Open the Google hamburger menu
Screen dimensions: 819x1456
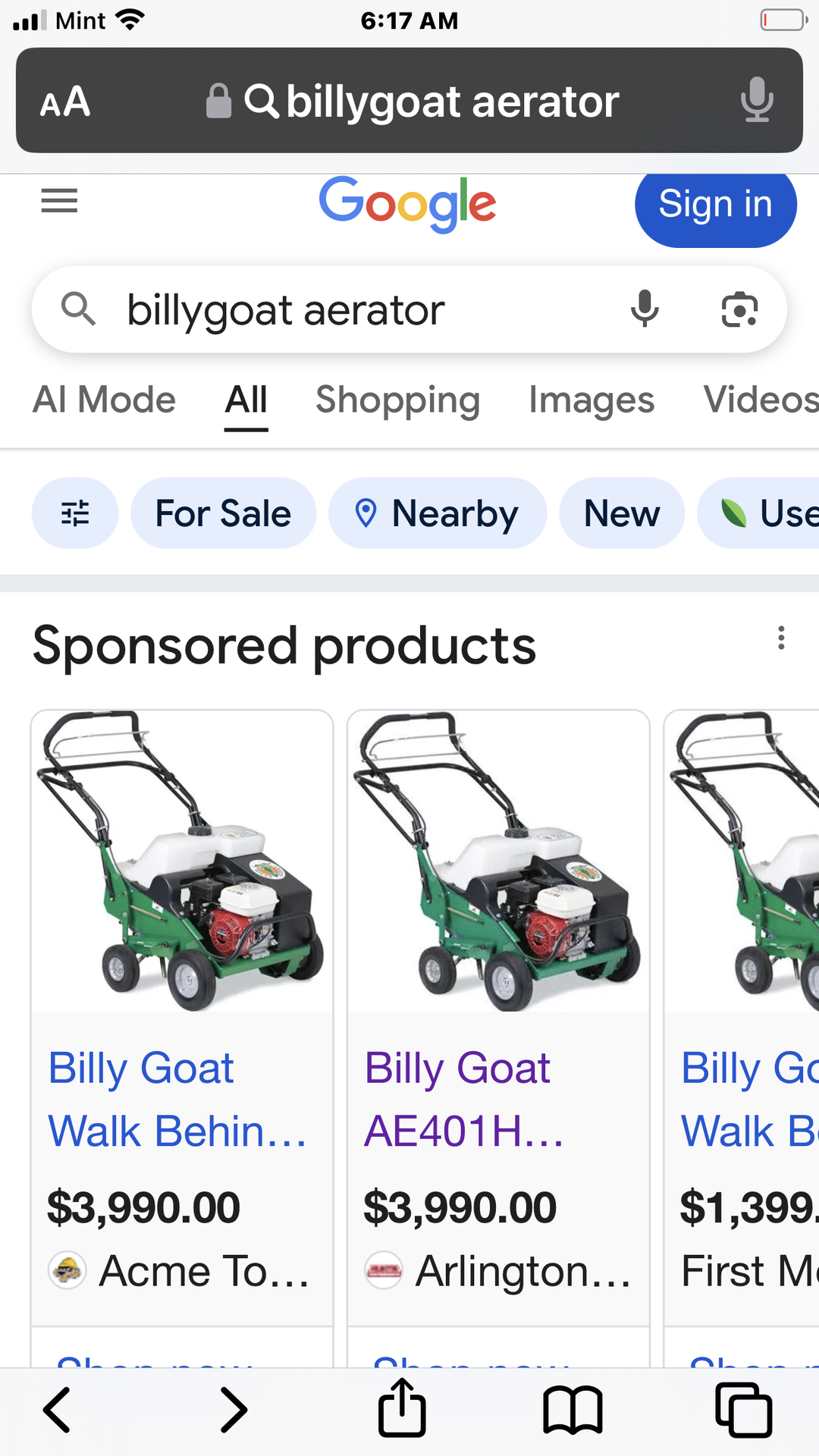tap(59, 201)
